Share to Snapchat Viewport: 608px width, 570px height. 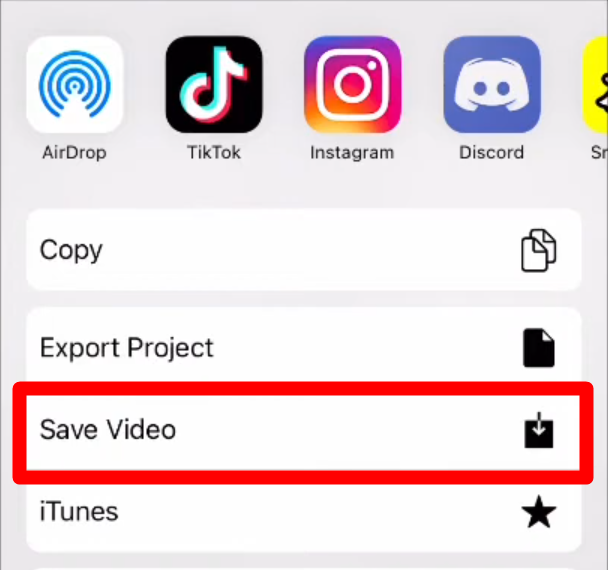click(x=596, y=85)
